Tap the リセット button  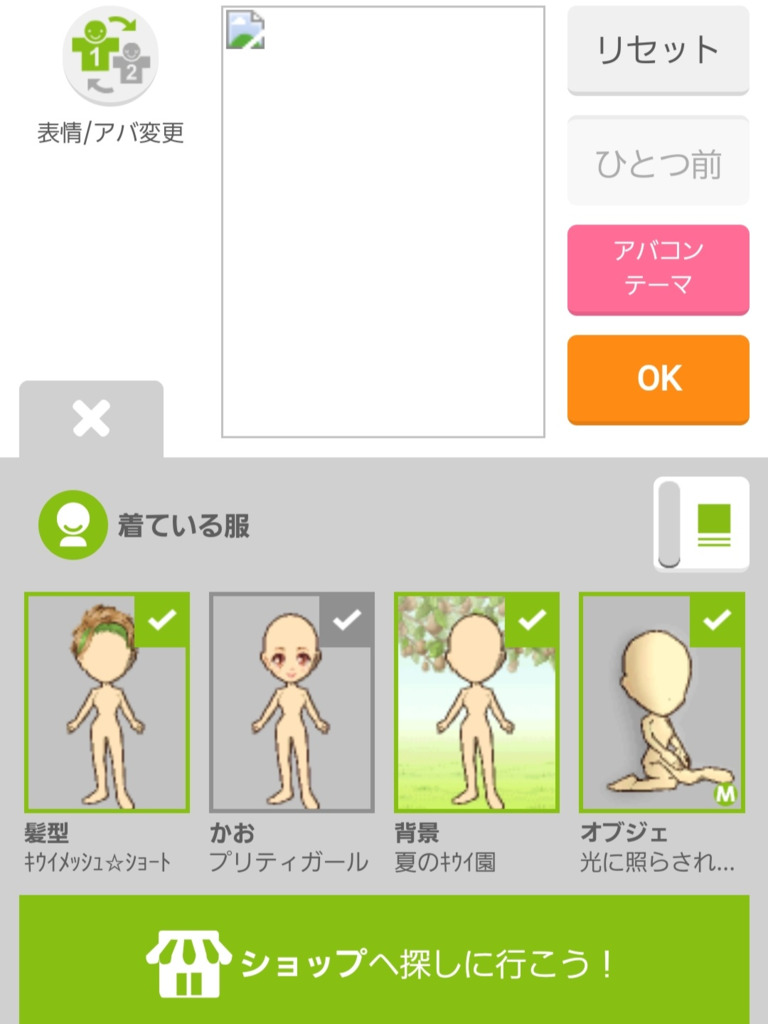click(x=658, y=50)
